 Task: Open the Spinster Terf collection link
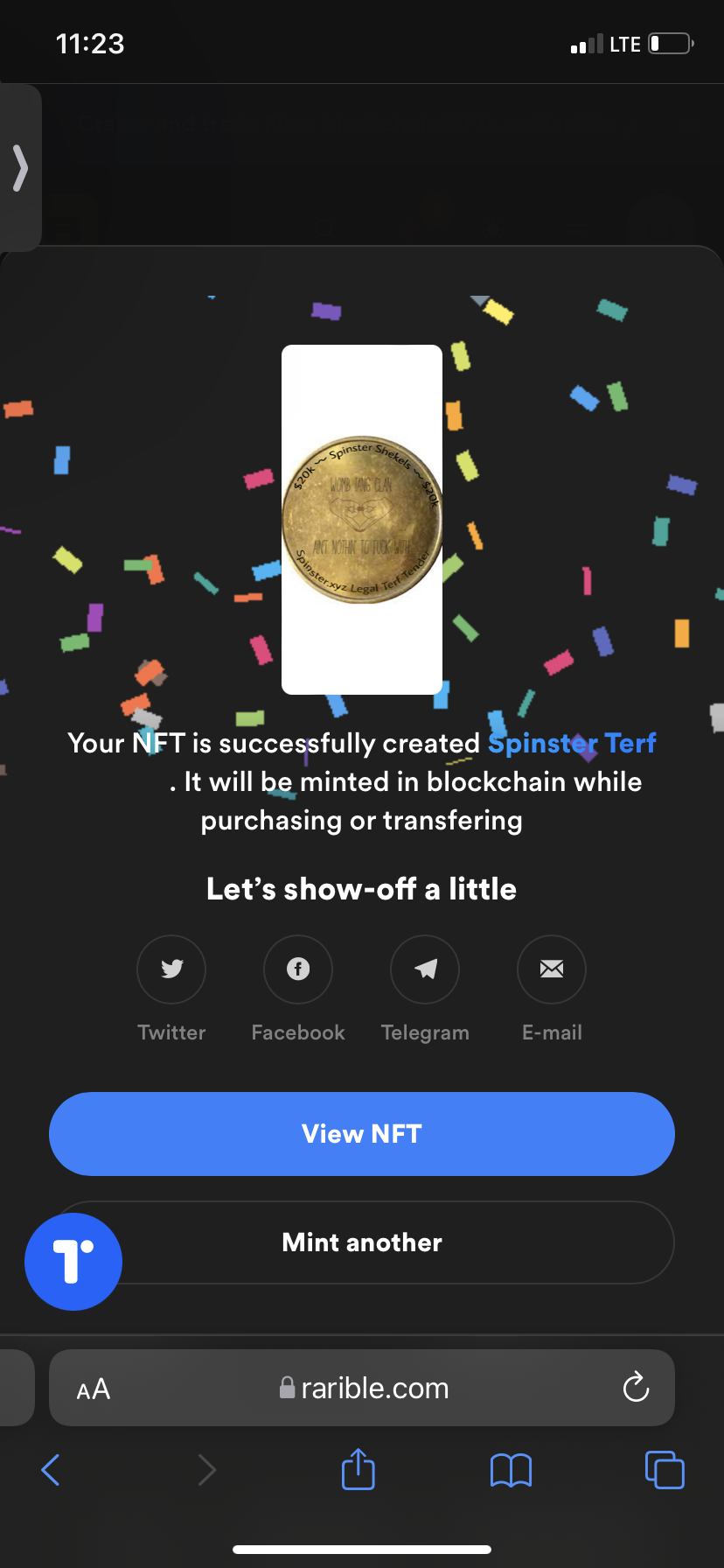(572, 743)
